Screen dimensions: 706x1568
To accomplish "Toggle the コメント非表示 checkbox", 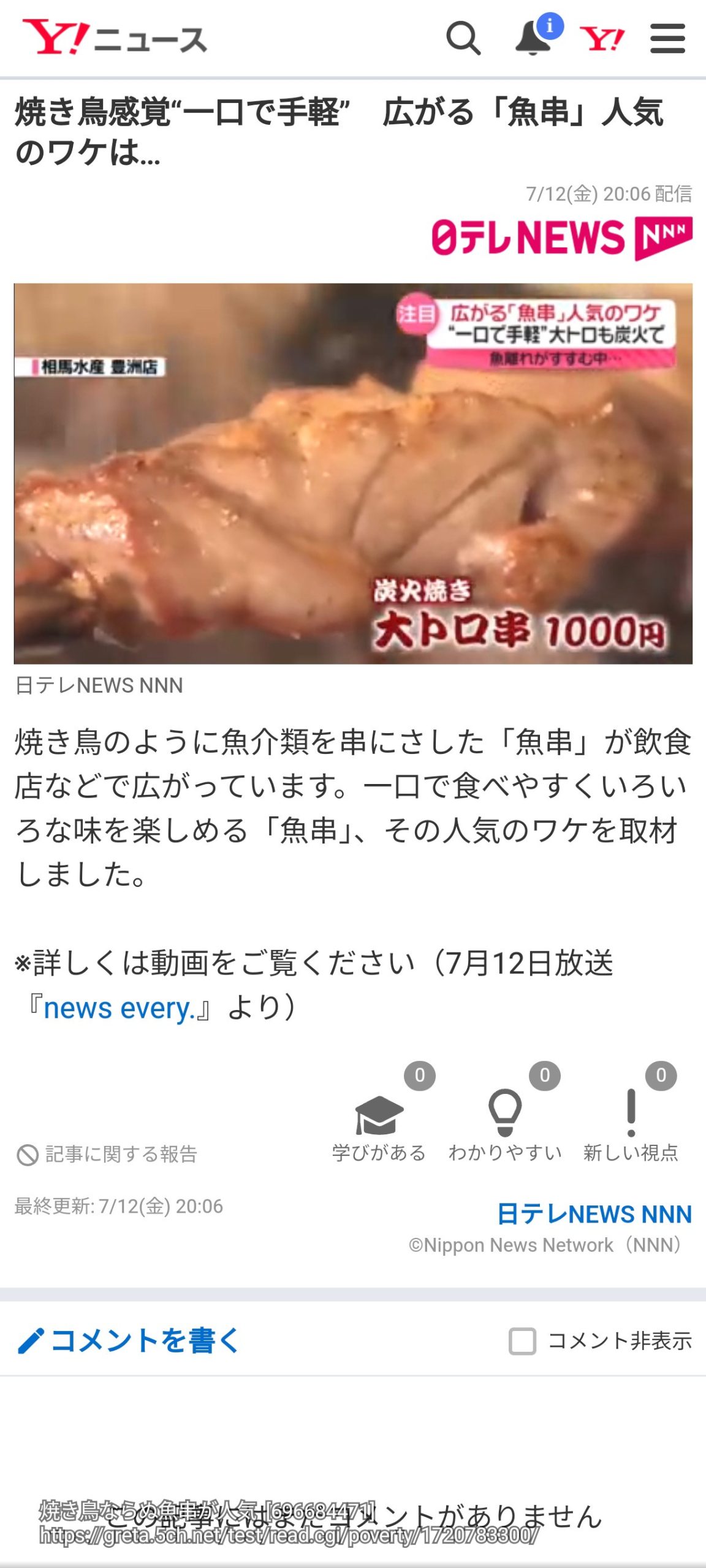I will (523, 1341).
